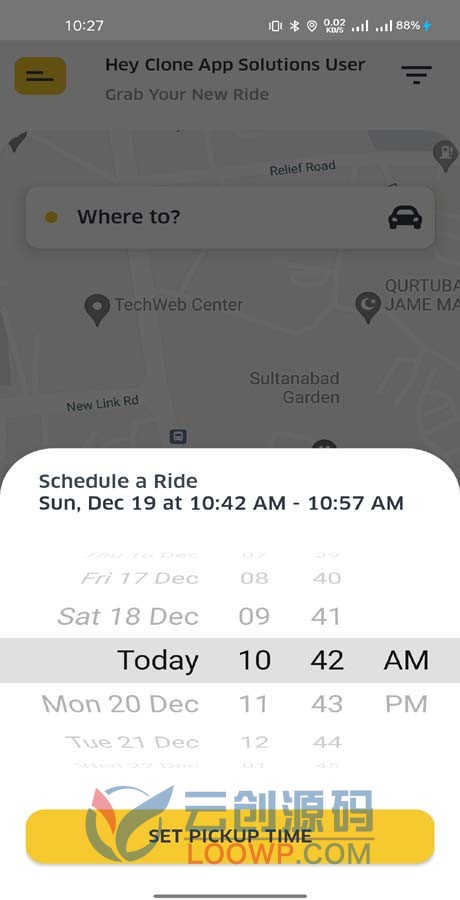Choose hour 11 in the picker
Image resolution: width=460 pixels, height=900 pixels.
click(254, 704)
